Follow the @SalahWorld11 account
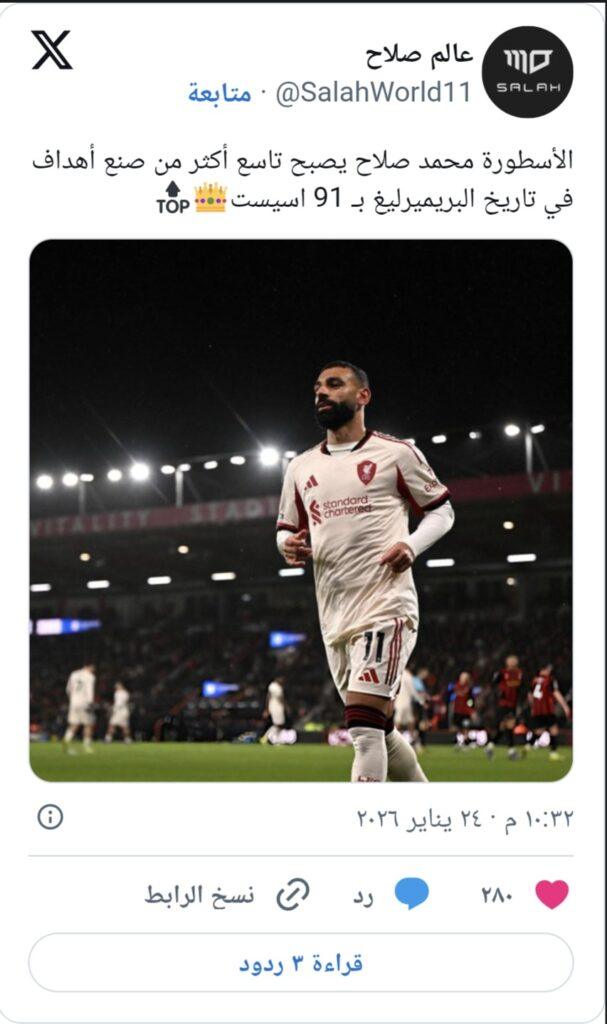The width and height of the screenshot is (607, 1024). 220,93
